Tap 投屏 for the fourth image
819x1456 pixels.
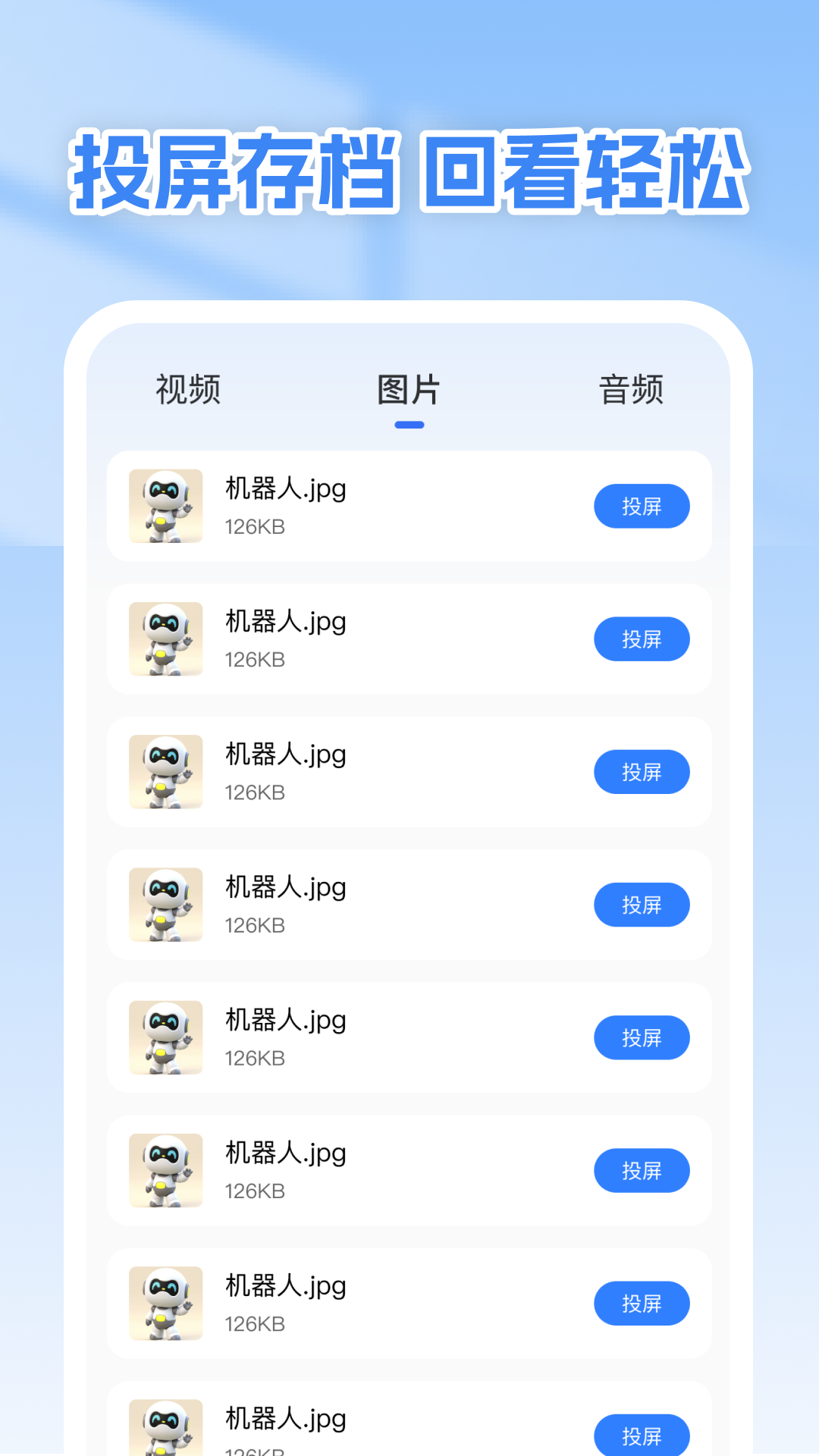pyautogui.click(x=642, y=905)
